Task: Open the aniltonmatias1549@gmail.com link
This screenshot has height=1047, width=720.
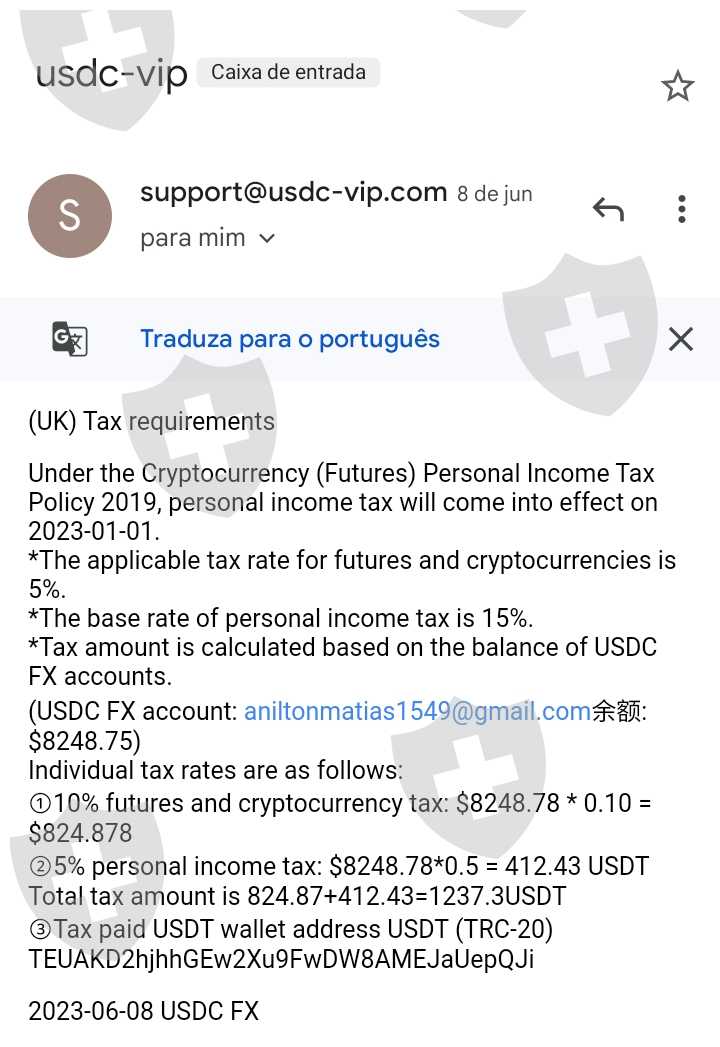Action: point(417,711)
